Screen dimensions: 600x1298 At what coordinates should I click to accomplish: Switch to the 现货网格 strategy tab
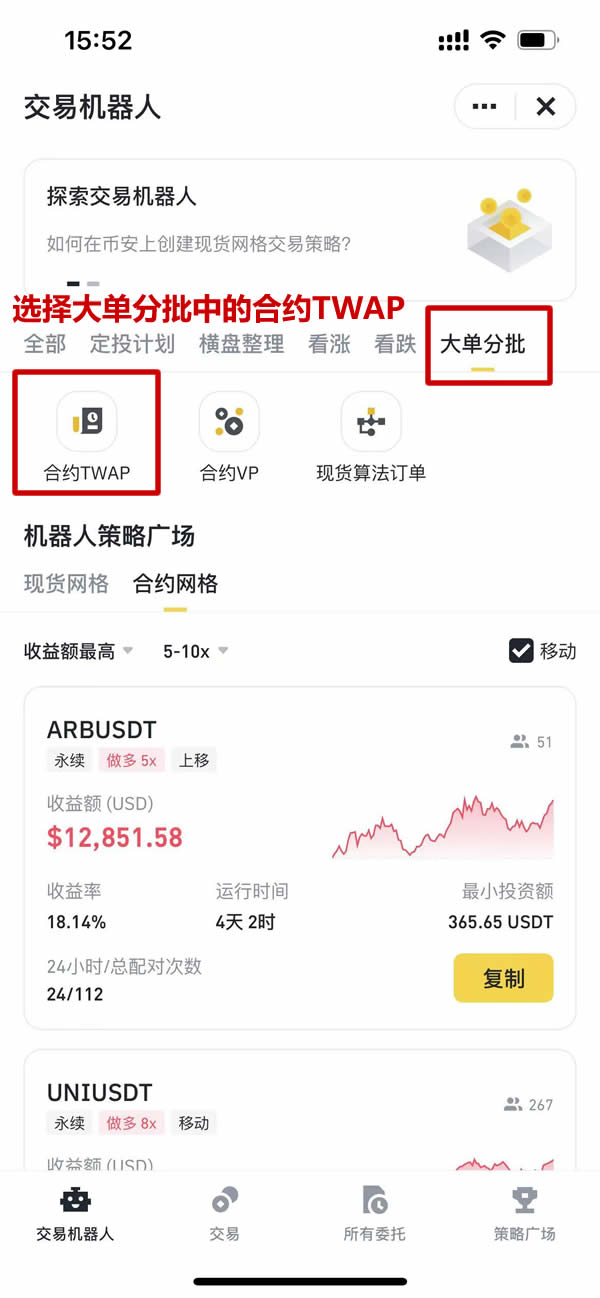tap(66, 584)
